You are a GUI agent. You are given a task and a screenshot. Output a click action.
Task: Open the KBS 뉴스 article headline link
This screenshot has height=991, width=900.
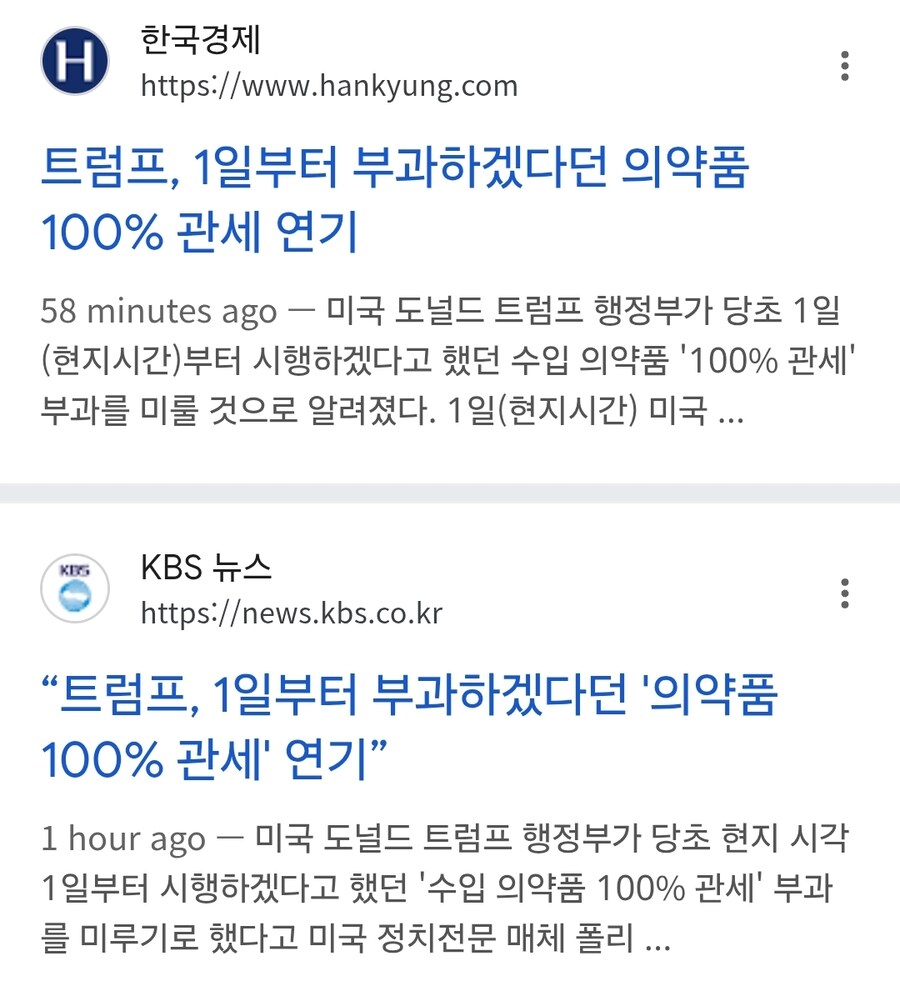coord(408,727)
